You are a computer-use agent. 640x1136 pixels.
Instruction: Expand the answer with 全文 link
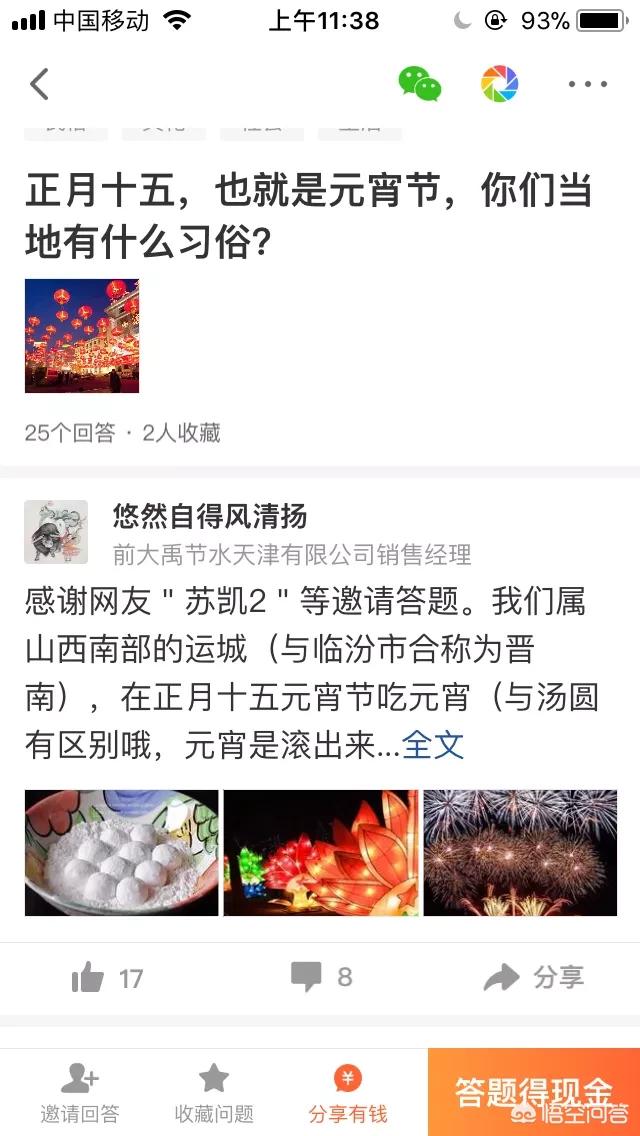point(433,745)
